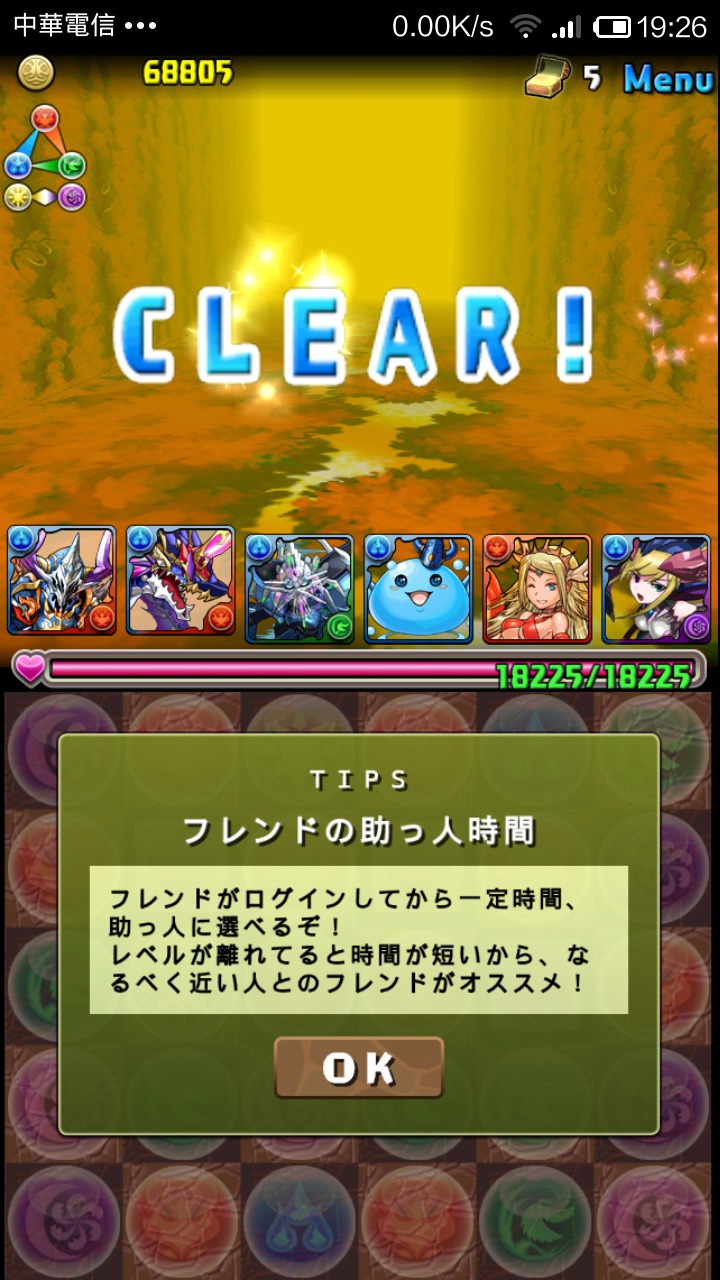Screen dimensions: 720x1280
Task: Open the Menu at top right
Action: pos(667,78)
